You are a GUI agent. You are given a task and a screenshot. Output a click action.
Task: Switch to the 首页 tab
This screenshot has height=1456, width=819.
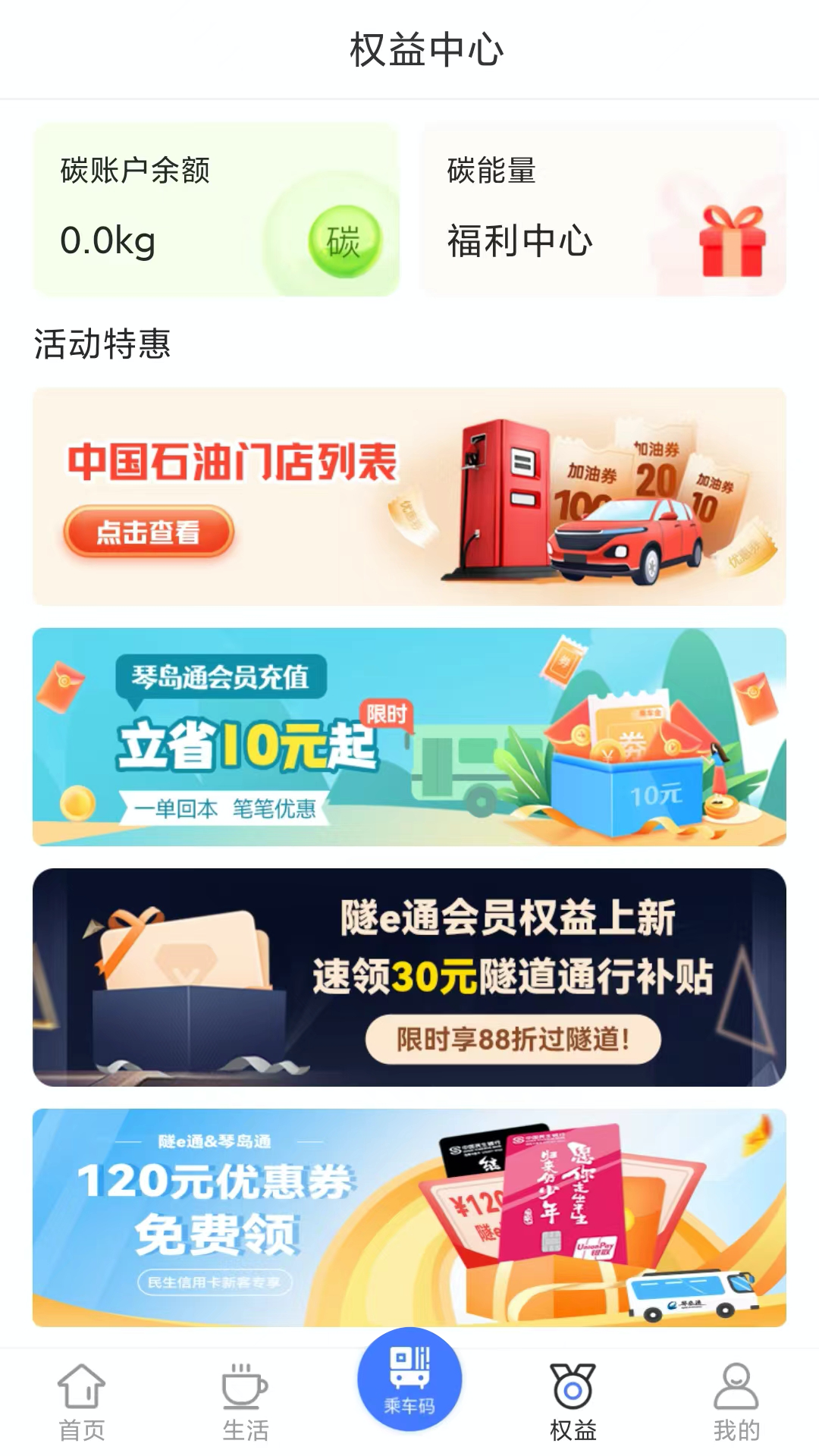(x=82, y=1402)
